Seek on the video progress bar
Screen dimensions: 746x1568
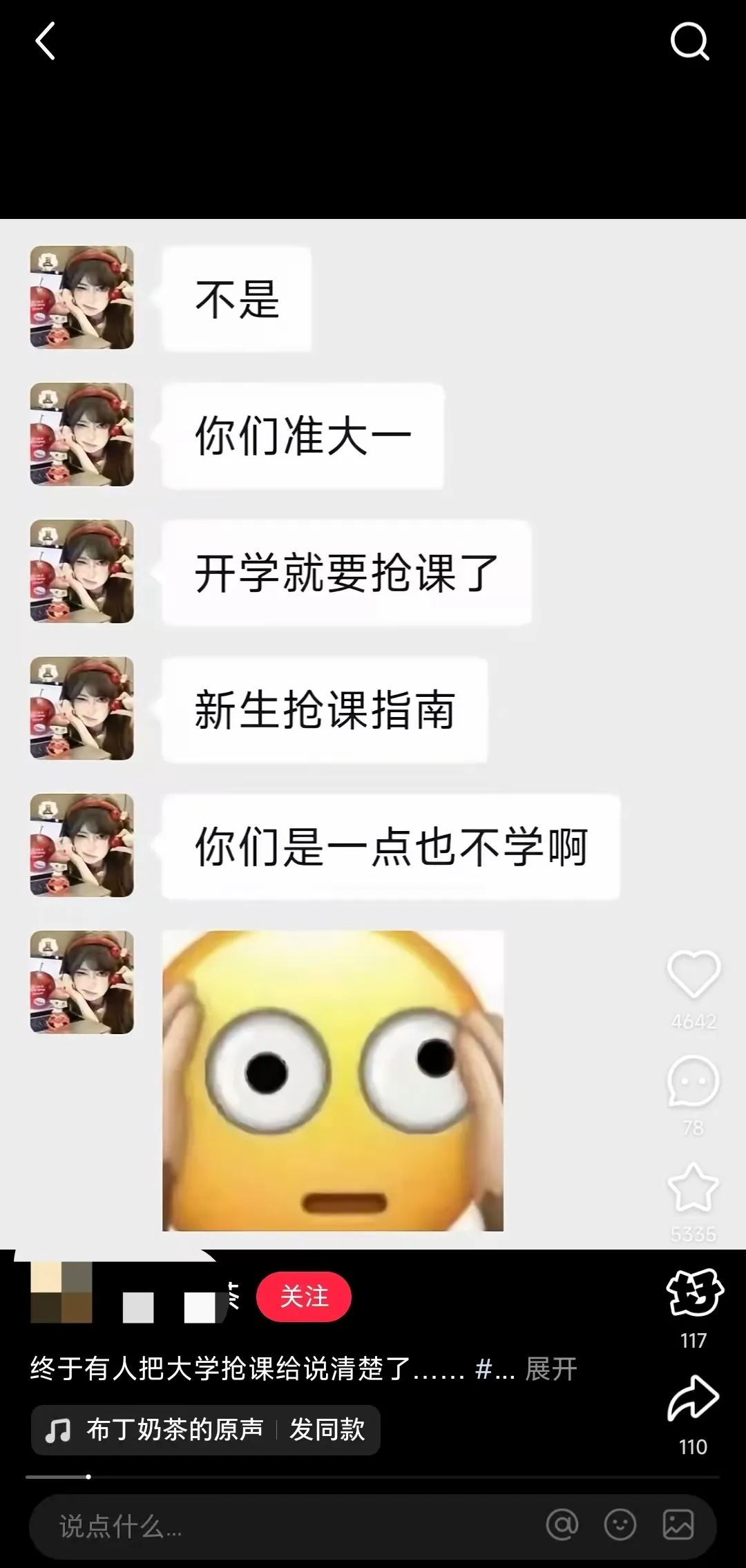tap(373, 1477)
